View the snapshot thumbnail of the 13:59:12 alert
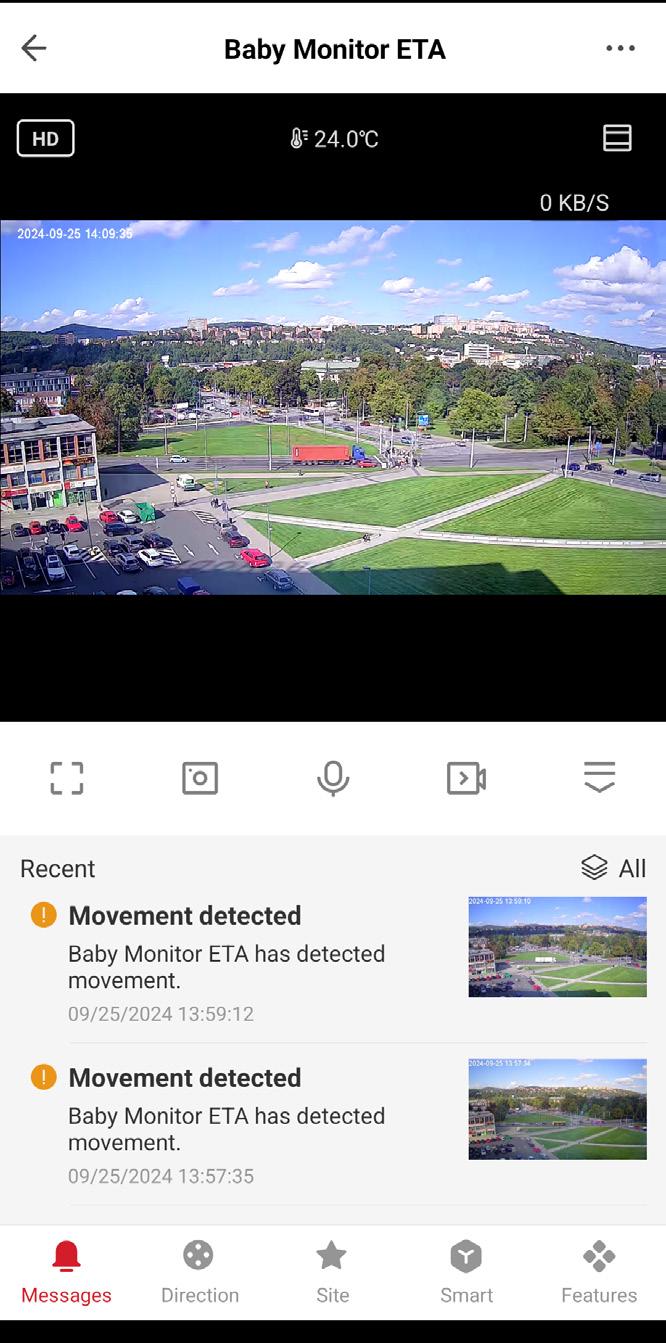The height and width of the screenshot is (1343, 666). tap(557, 946)
